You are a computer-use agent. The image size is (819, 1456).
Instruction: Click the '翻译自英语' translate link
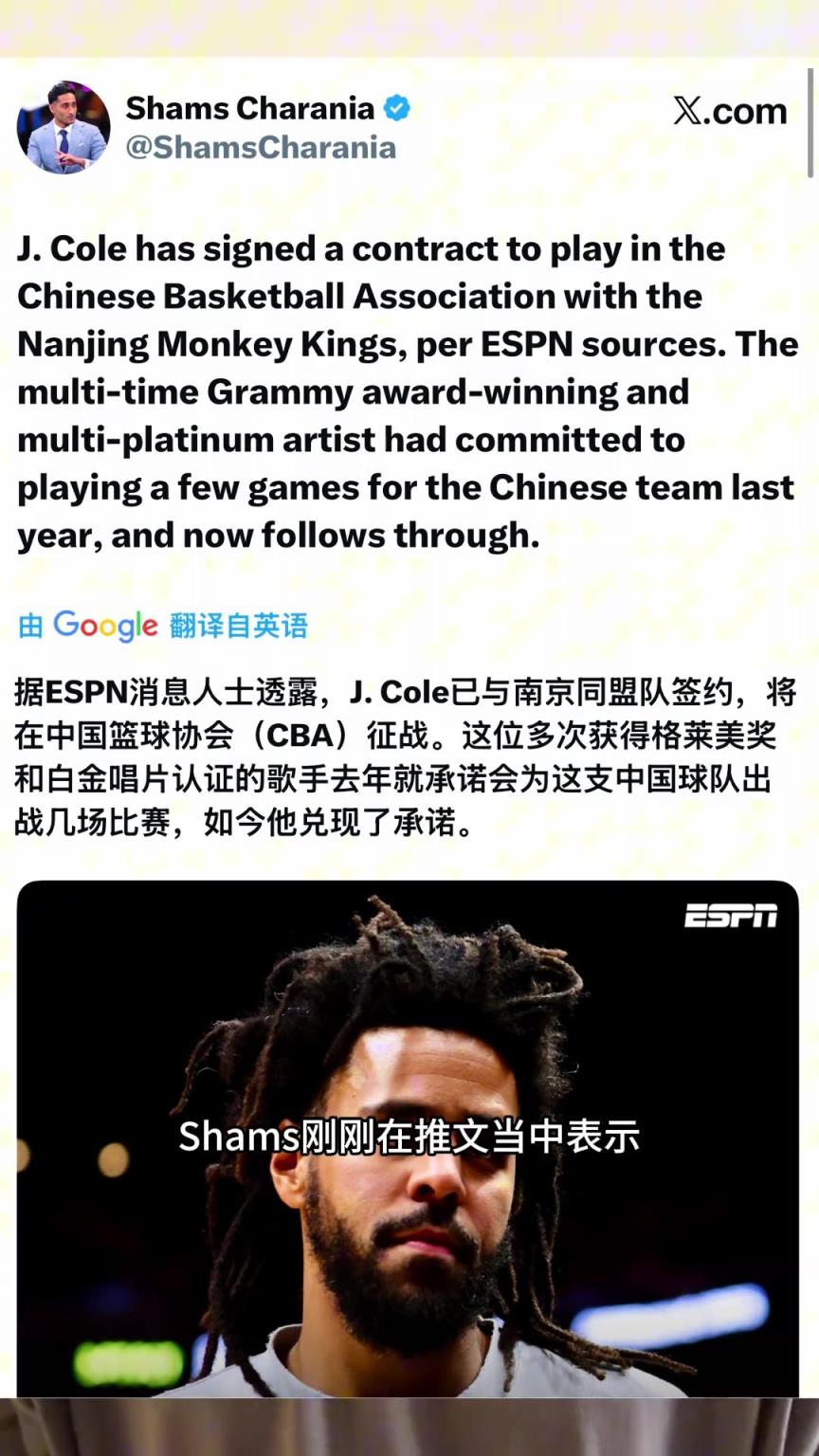click(x=238, y=627)
